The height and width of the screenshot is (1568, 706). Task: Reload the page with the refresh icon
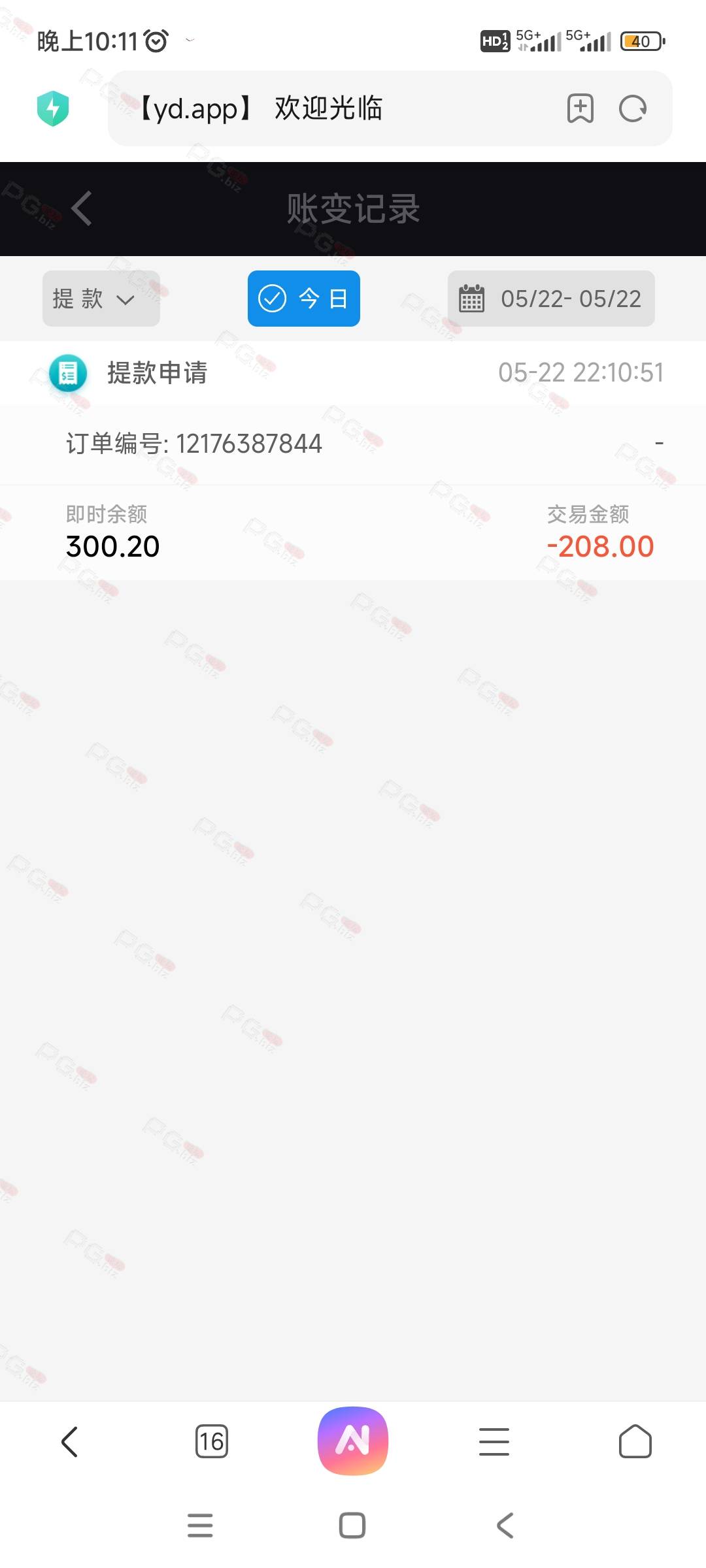[x=633, y=108]
